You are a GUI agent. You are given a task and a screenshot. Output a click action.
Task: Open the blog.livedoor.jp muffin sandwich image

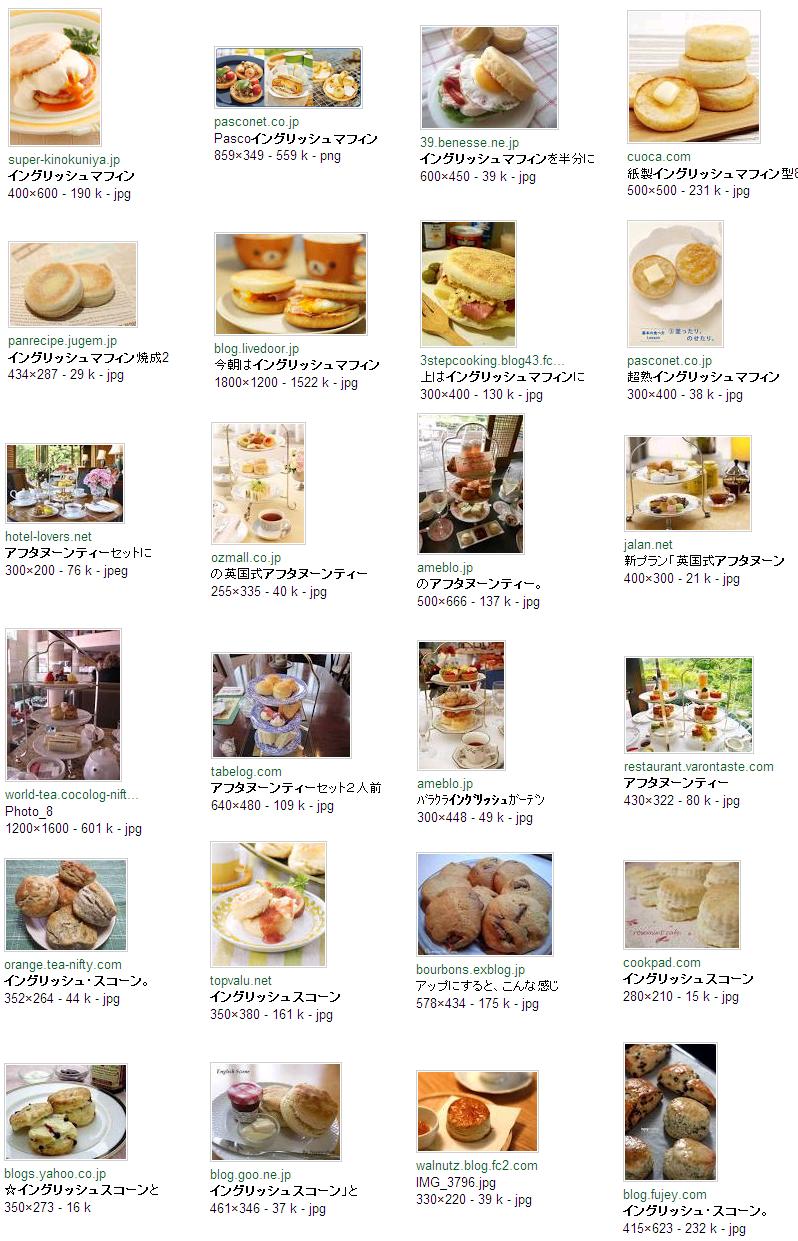(290, 284)
